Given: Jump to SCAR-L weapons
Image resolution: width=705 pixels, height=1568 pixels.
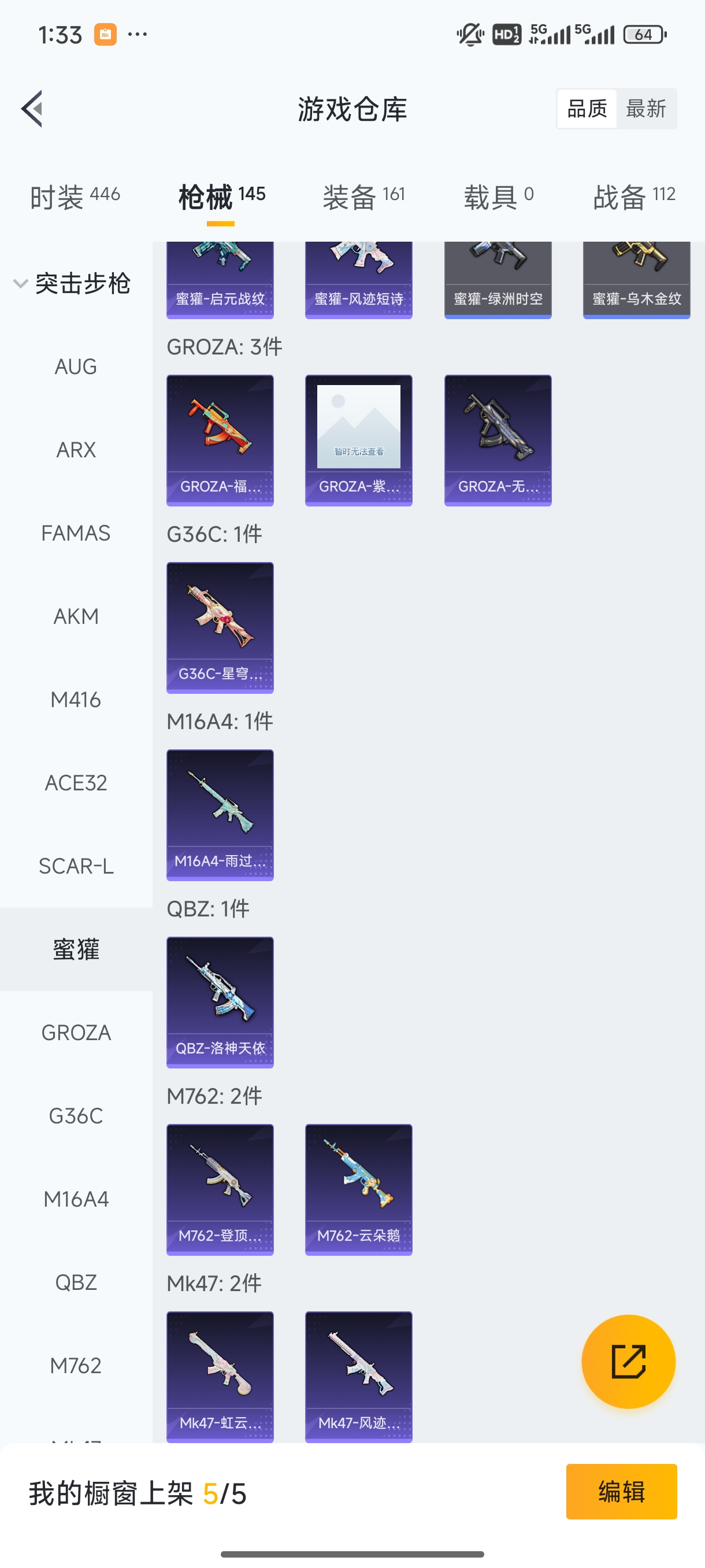Looking at the screenshot, I should [76, 866].
